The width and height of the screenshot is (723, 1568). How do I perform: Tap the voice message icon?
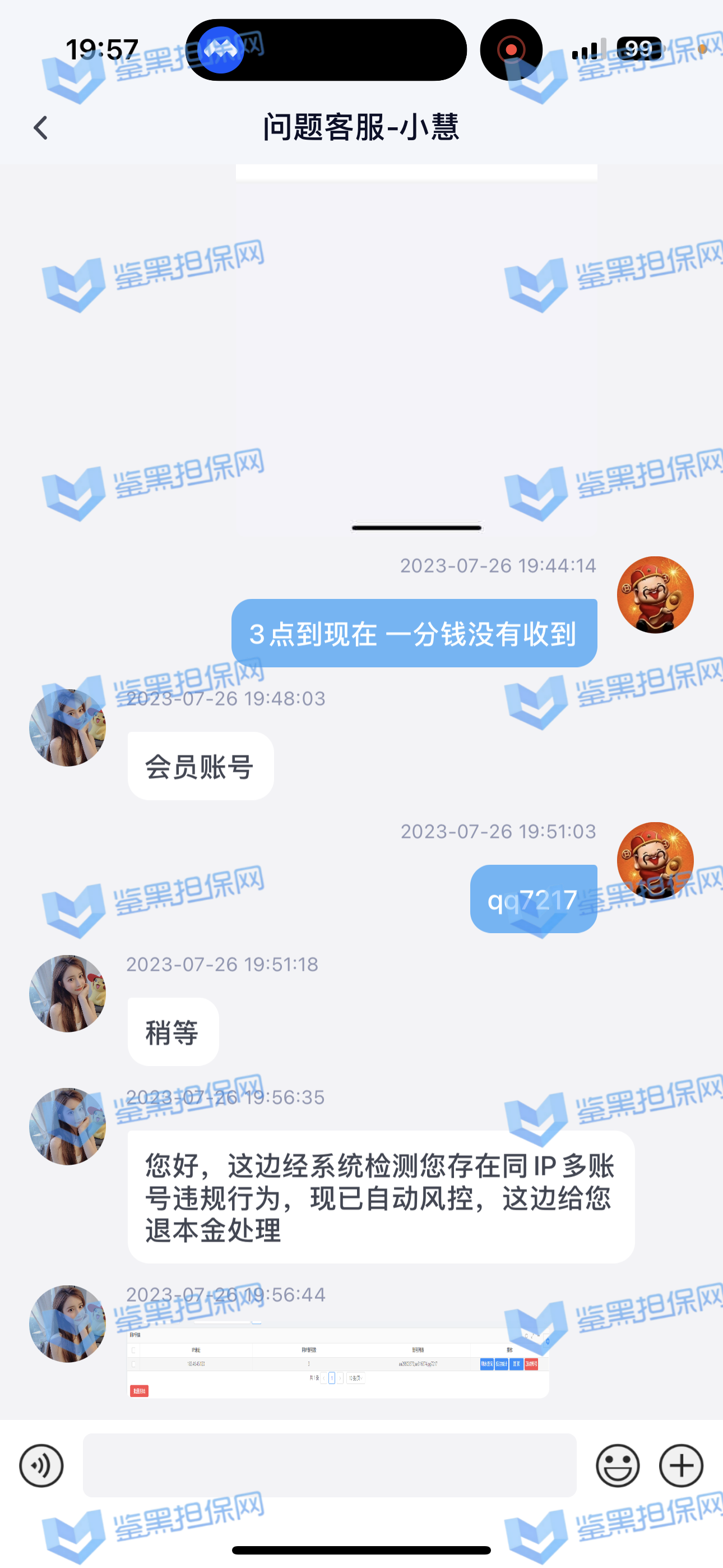41,1466
